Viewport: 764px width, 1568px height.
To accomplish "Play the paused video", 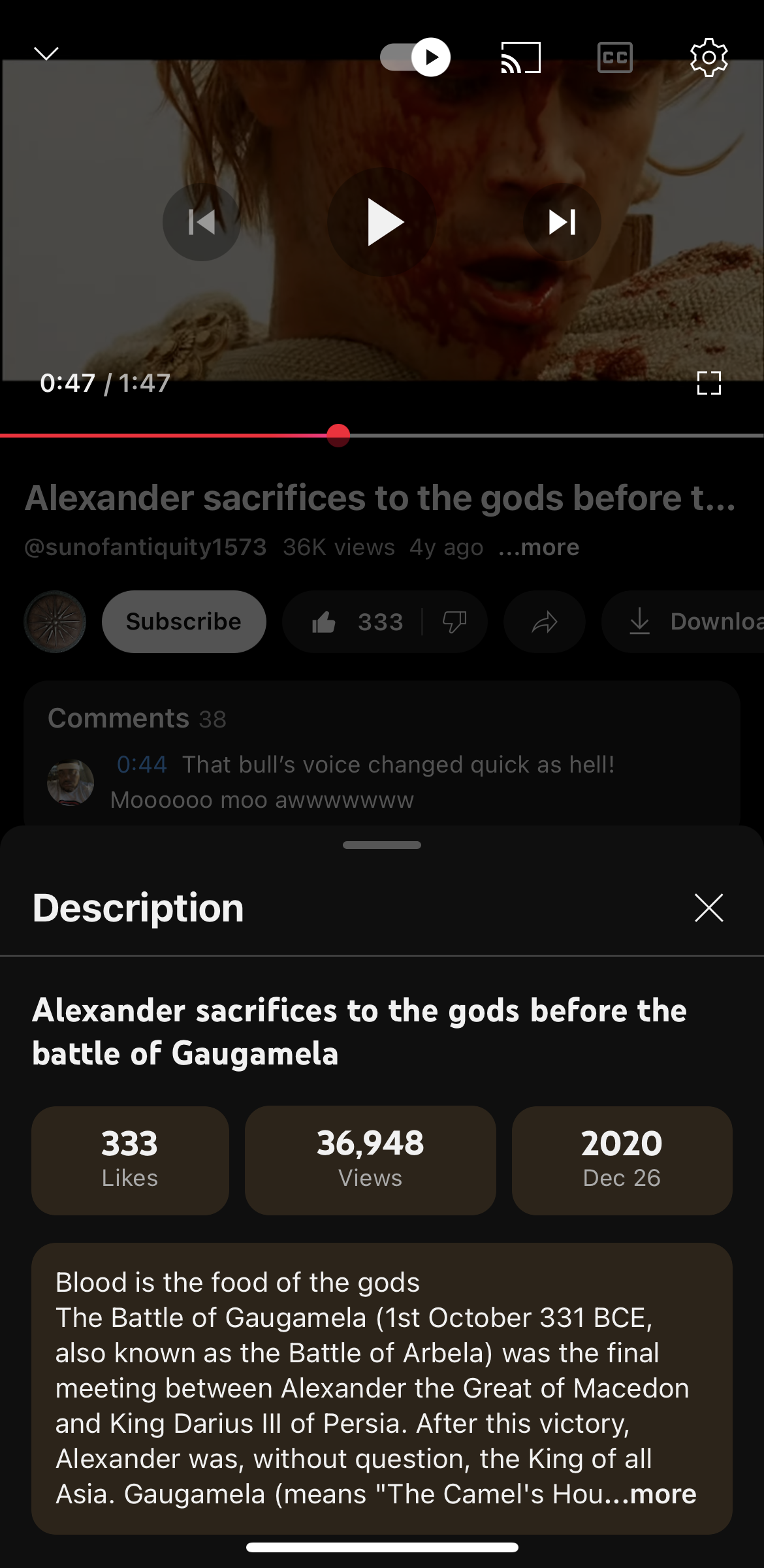I will click(383, 222).
